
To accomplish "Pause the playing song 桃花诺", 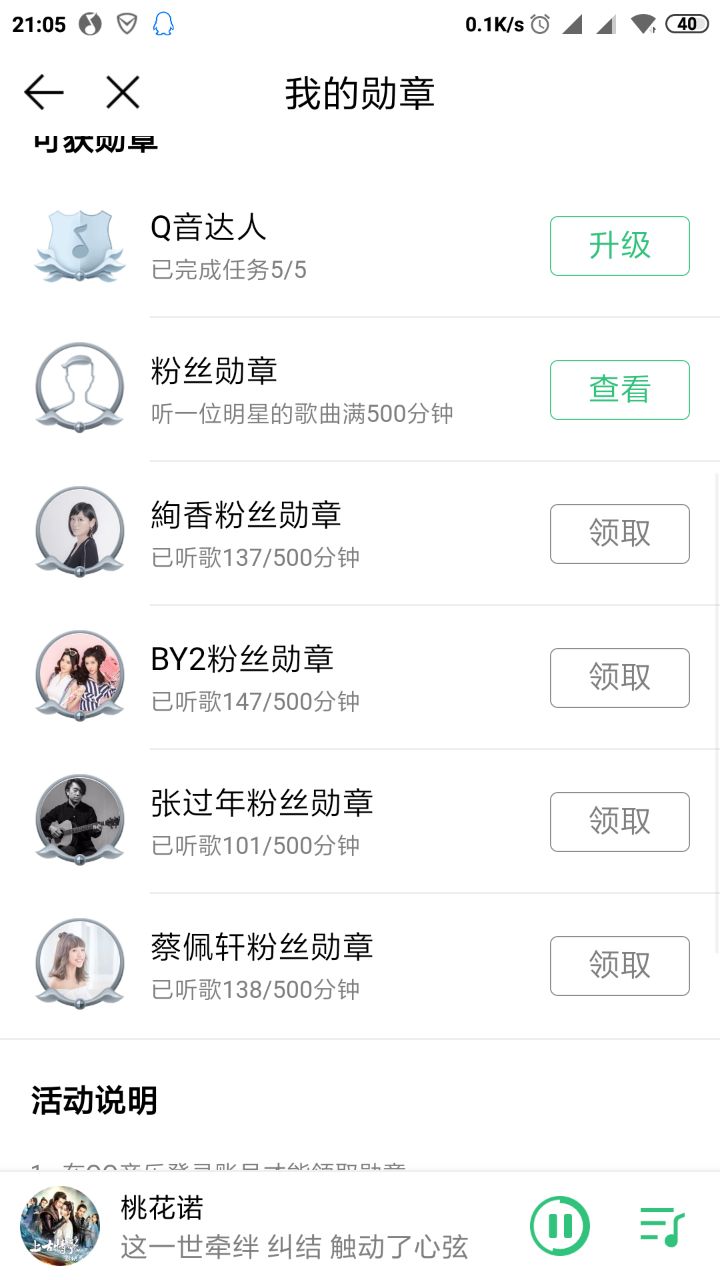I will [x=559, y=1226].
